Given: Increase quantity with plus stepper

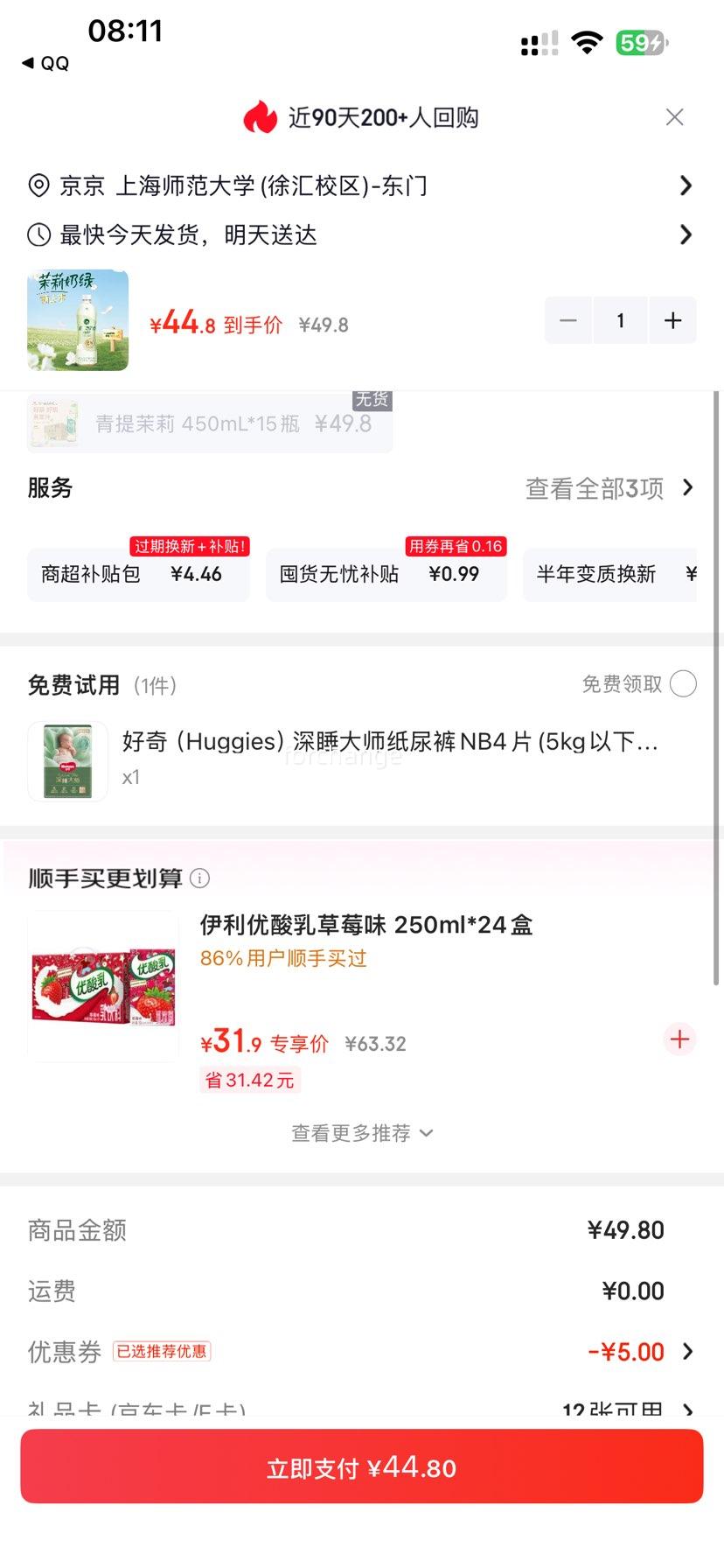Looking at the screenshot, I should 672,320.
